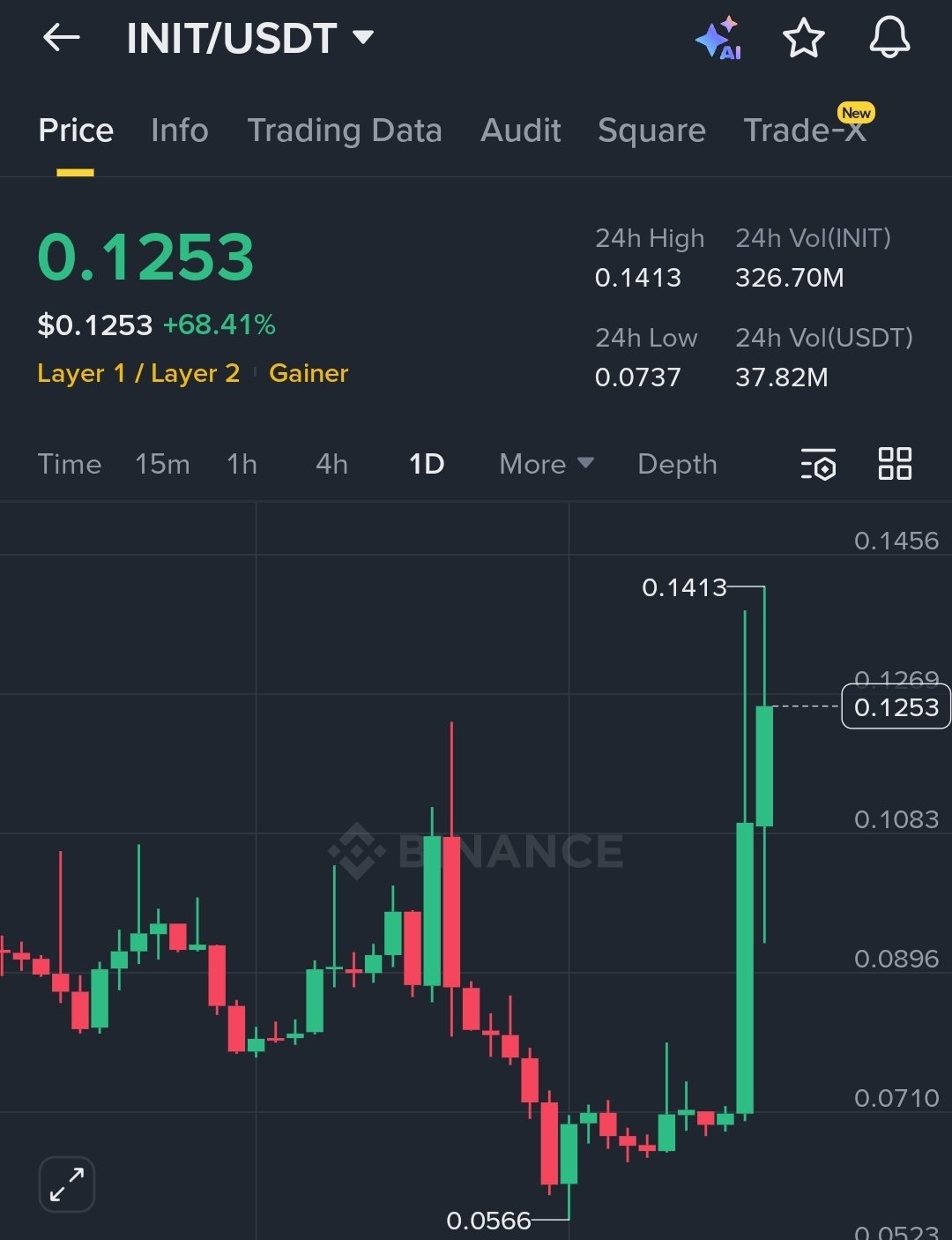Open chart indicator settings icon
The width and height of the screenshot is (952, 1240).
tap(818, 464)
